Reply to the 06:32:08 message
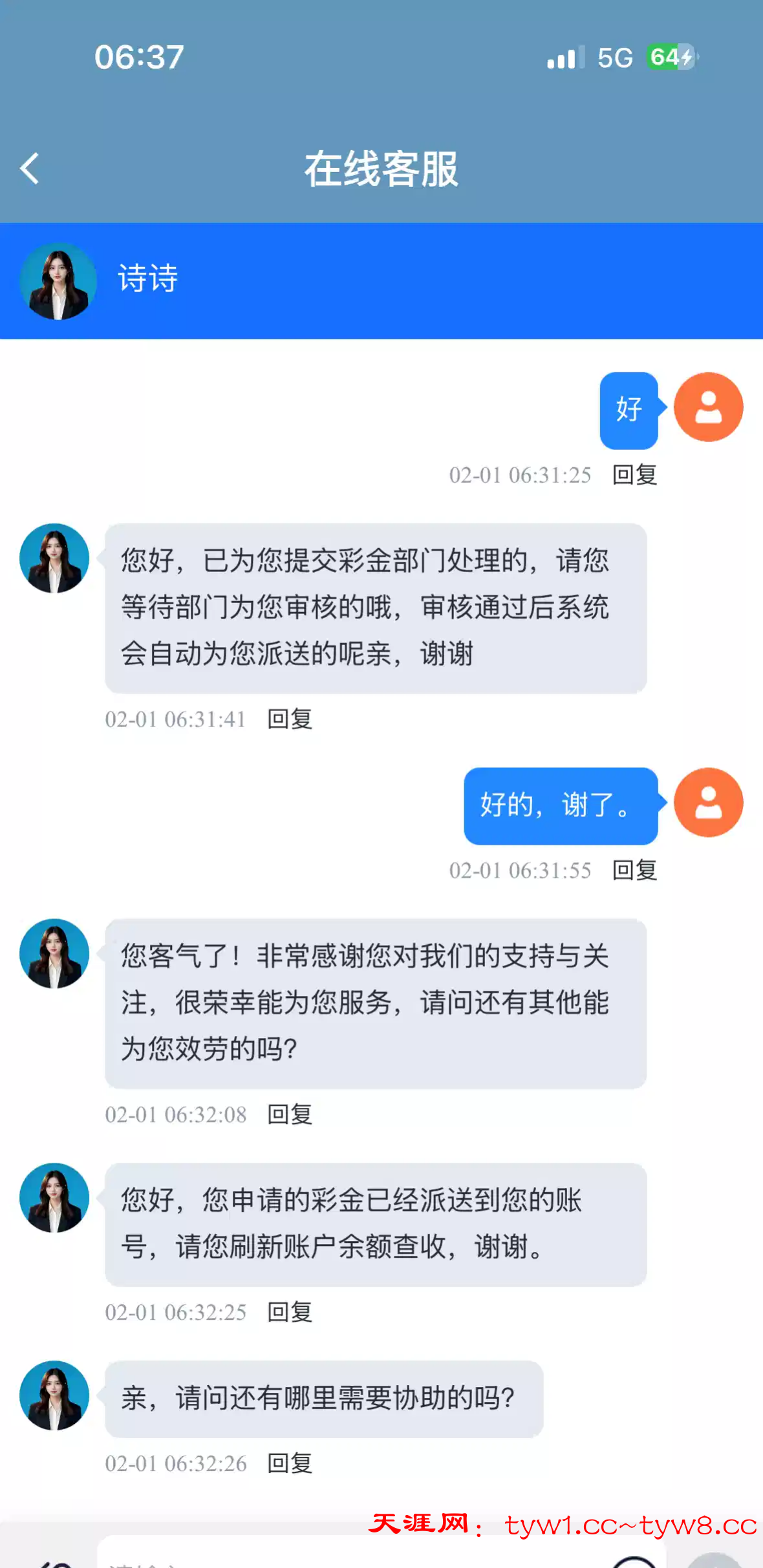The height and width of the screenshot is (1568, 763). point(290,1115)
